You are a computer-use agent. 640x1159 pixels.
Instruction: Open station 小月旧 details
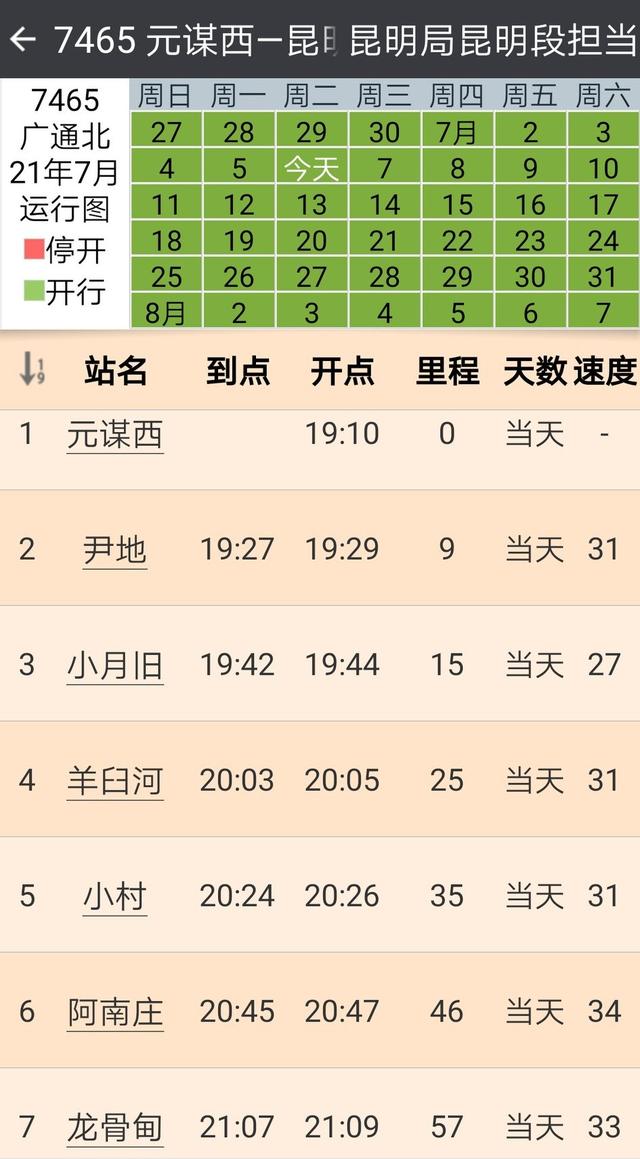point(115,665)
